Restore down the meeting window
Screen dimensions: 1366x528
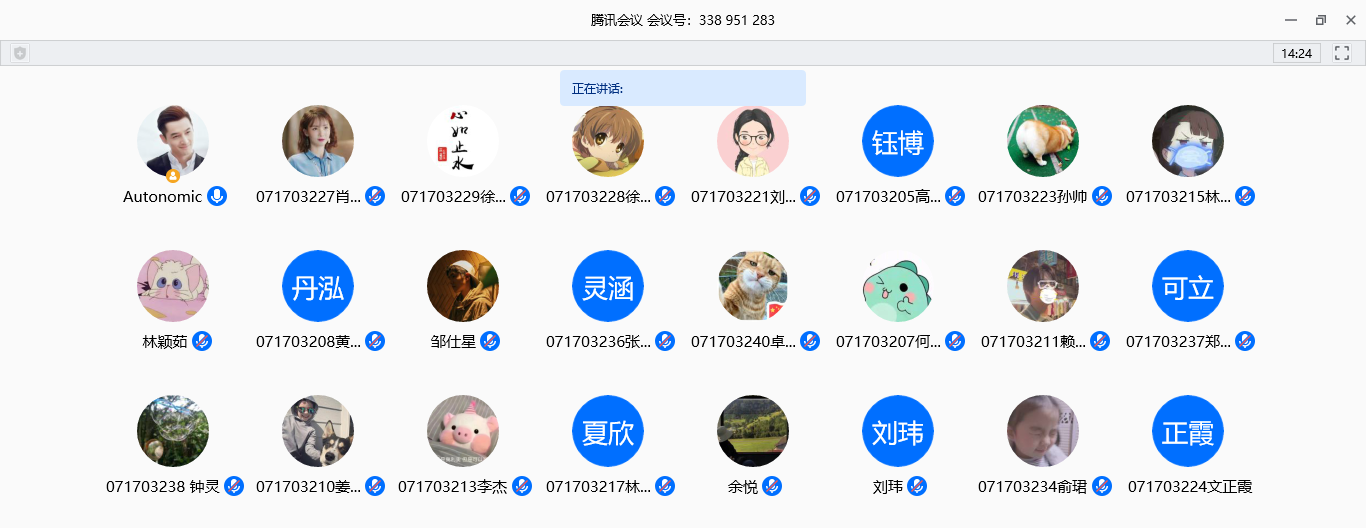(x=1321, y=20)
